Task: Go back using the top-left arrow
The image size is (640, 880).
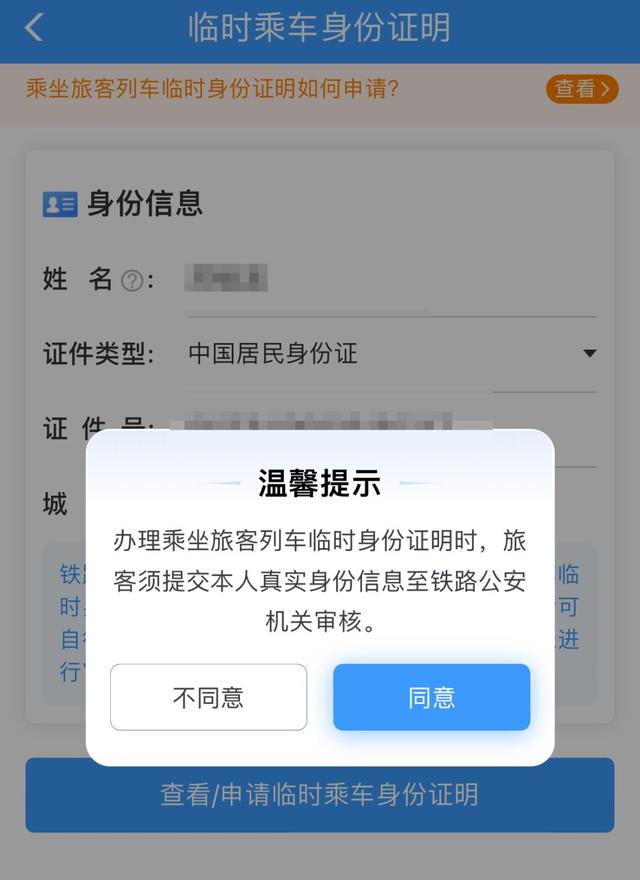Action: (34, 28)
